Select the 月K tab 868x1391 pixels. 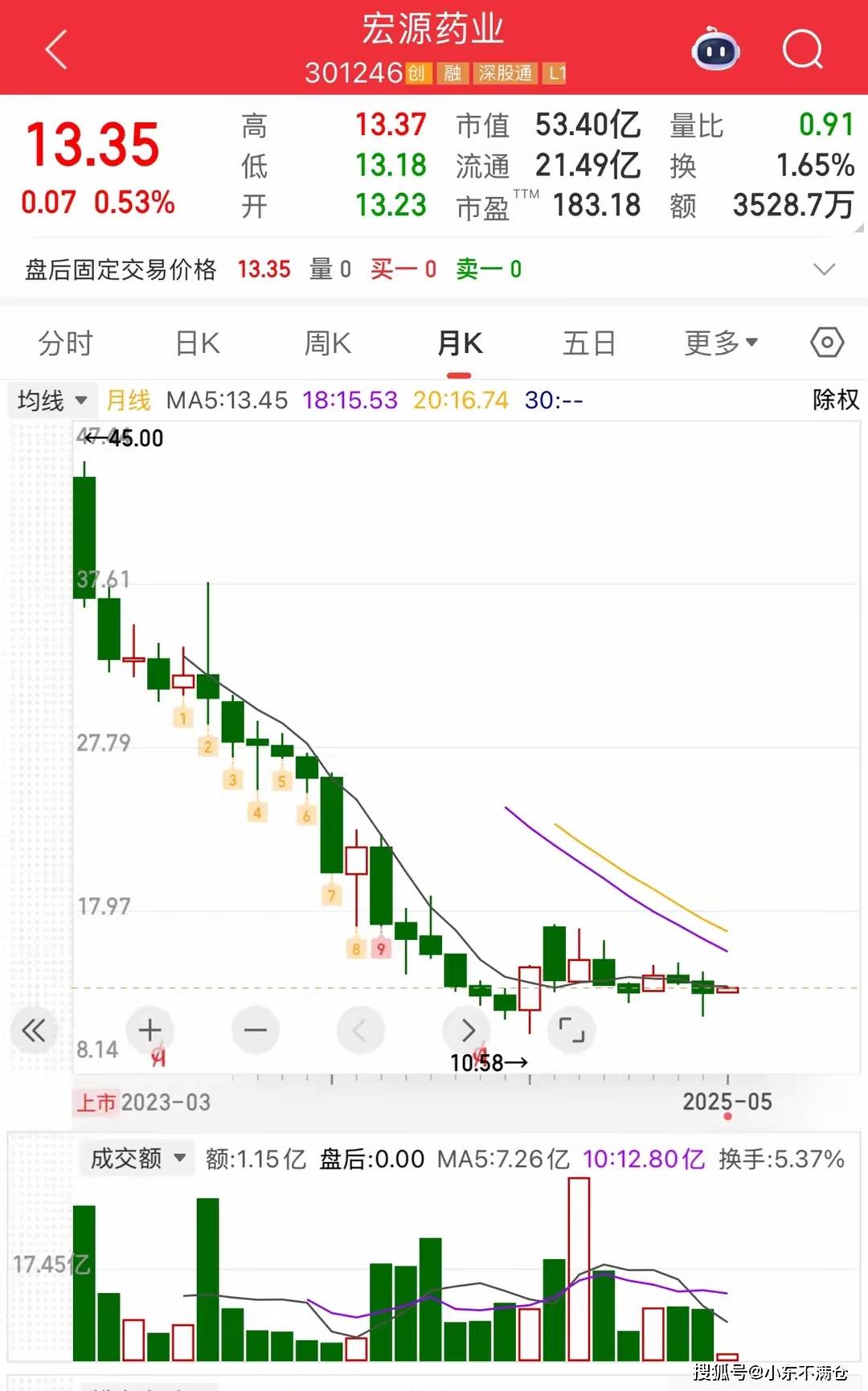459,343
